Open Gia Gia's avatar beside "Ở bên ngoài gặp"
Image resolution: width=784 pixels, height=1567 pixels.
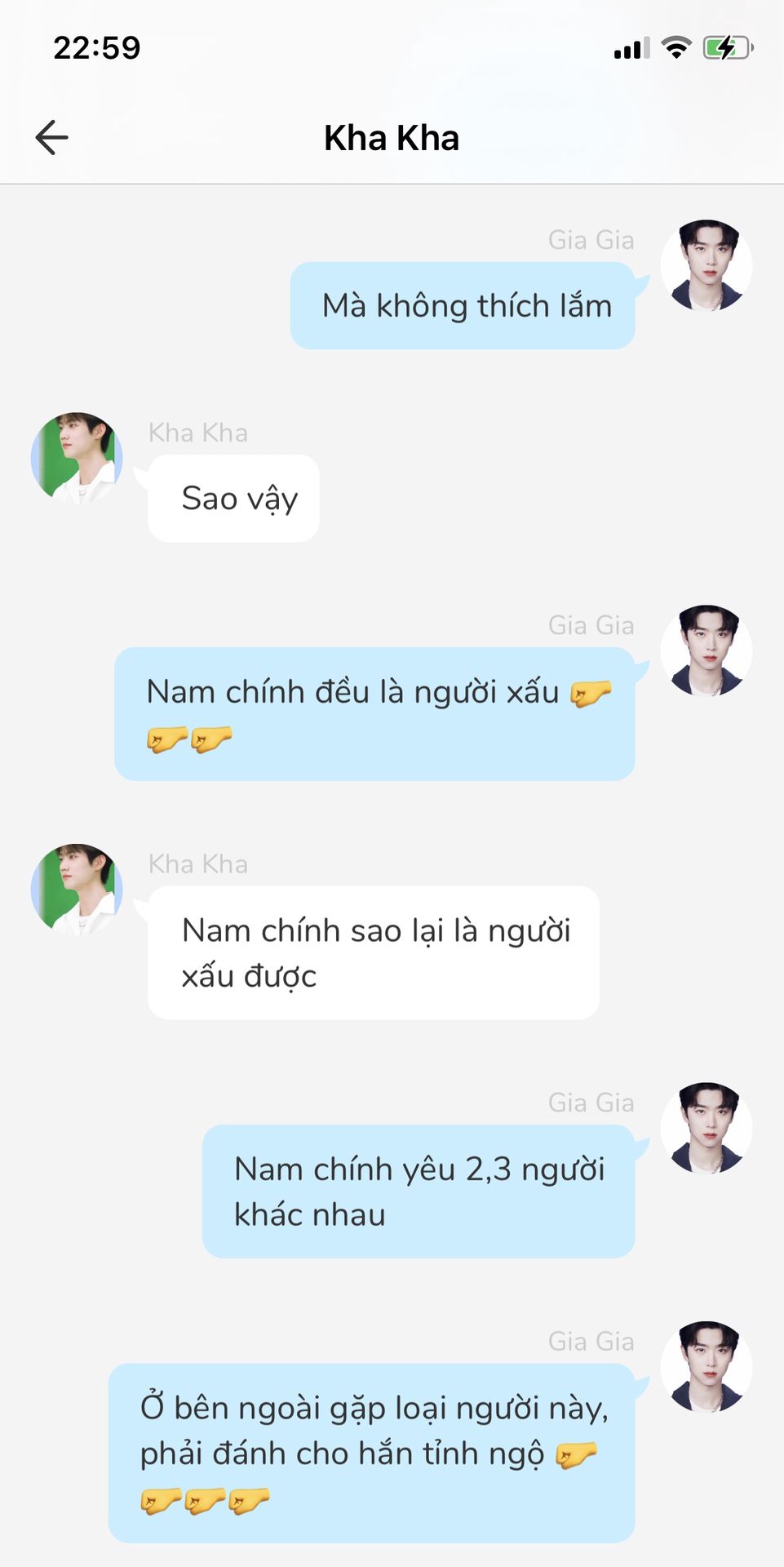706,1367
